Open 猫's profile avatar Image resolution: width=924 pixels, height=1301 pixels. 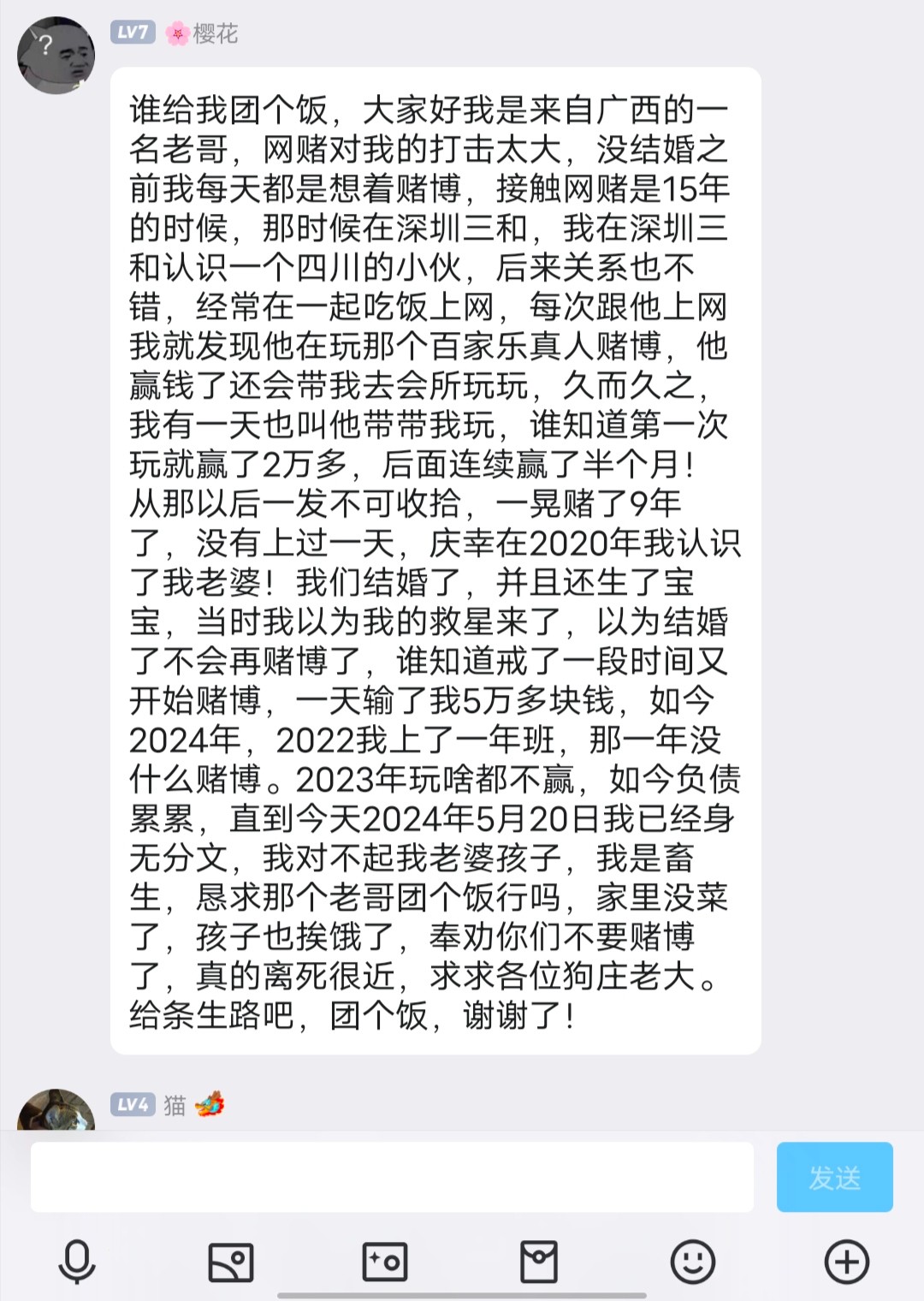pyautogui.click(x=56, y=1111)
